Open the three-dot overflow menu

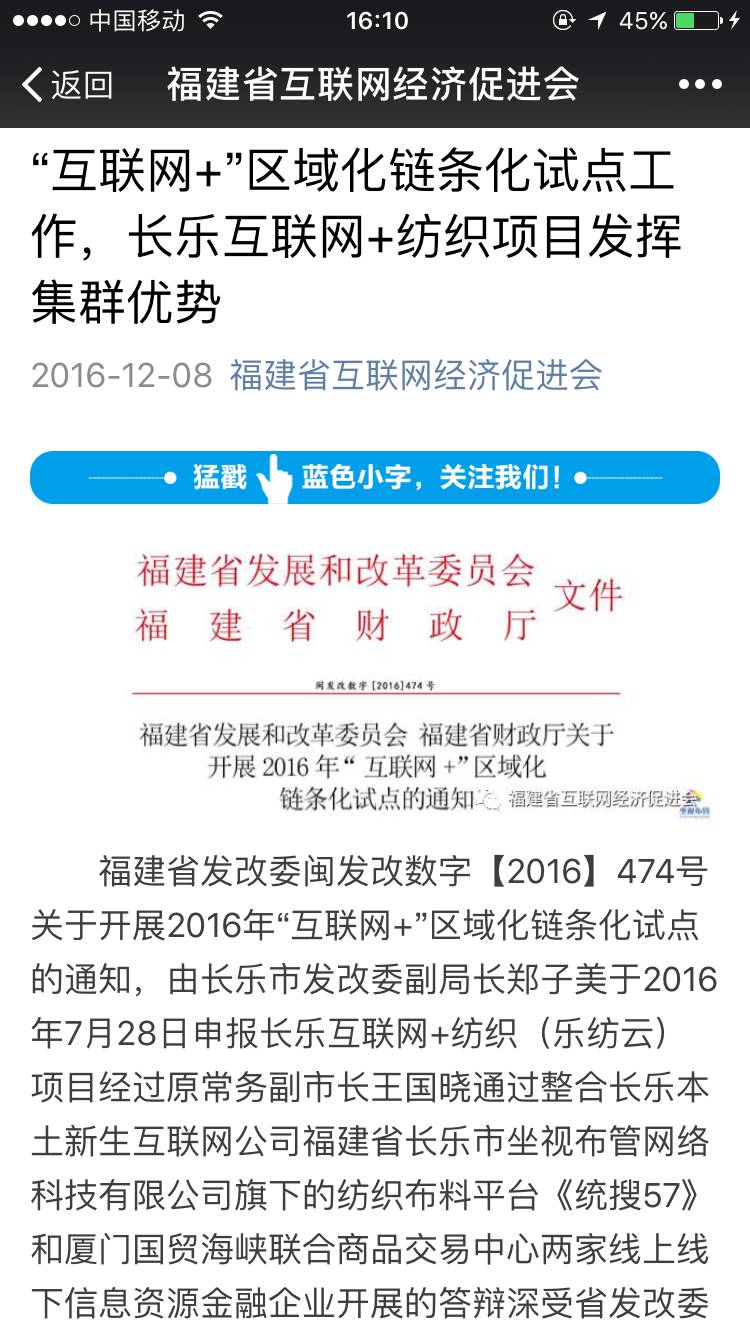(699, 85)
